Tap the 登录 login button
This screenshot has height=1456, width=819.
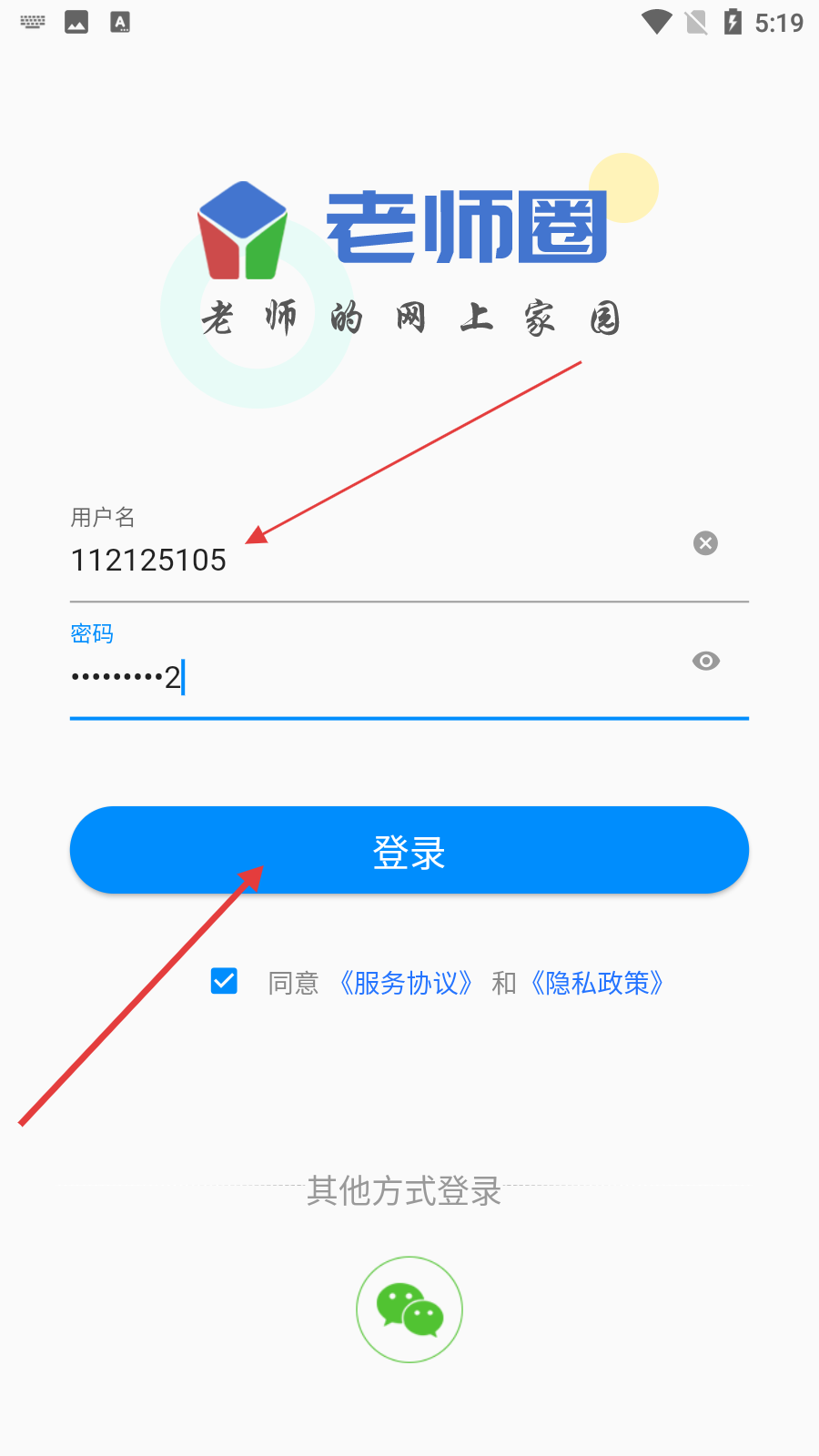tap(409, 849)
